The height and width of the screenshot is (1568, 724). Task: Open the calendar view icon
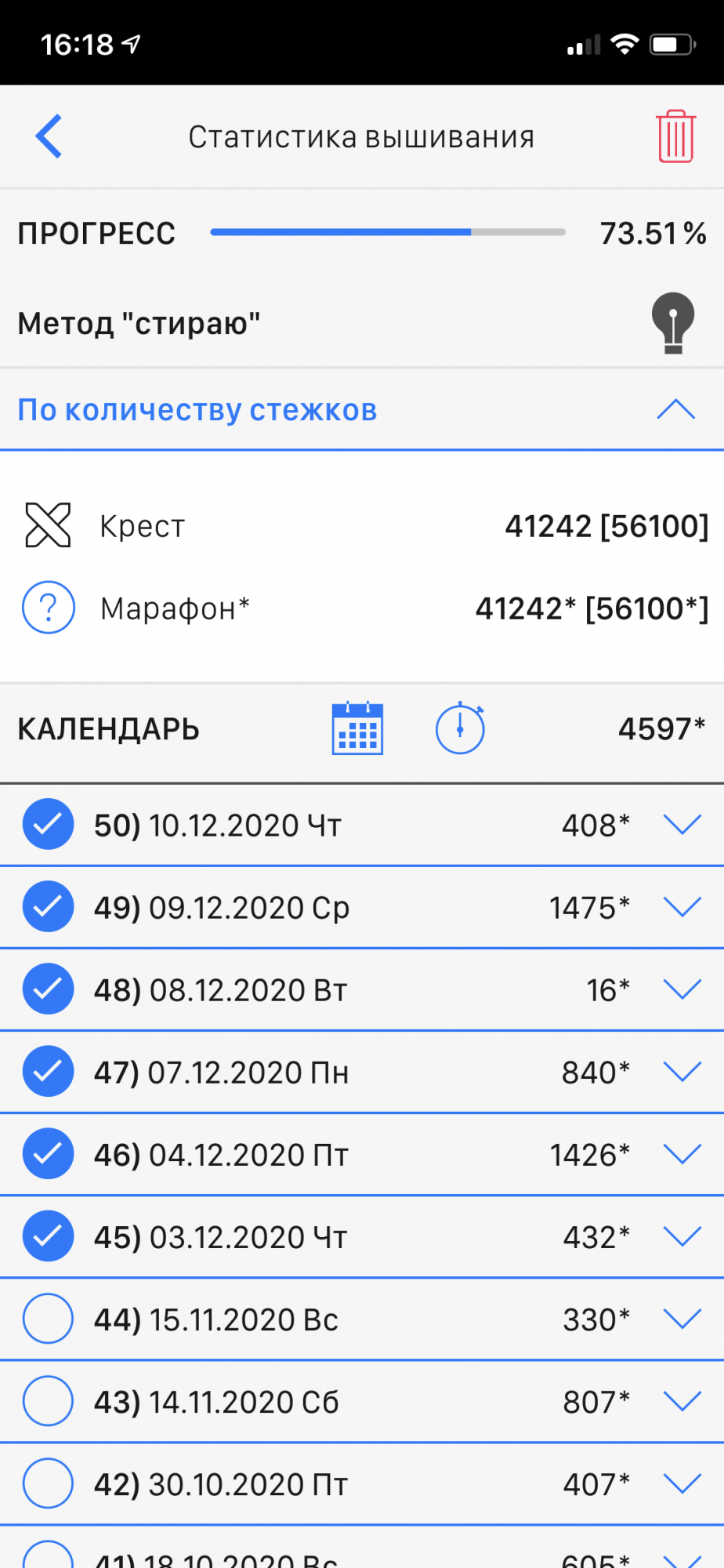[x=357, y=728]
